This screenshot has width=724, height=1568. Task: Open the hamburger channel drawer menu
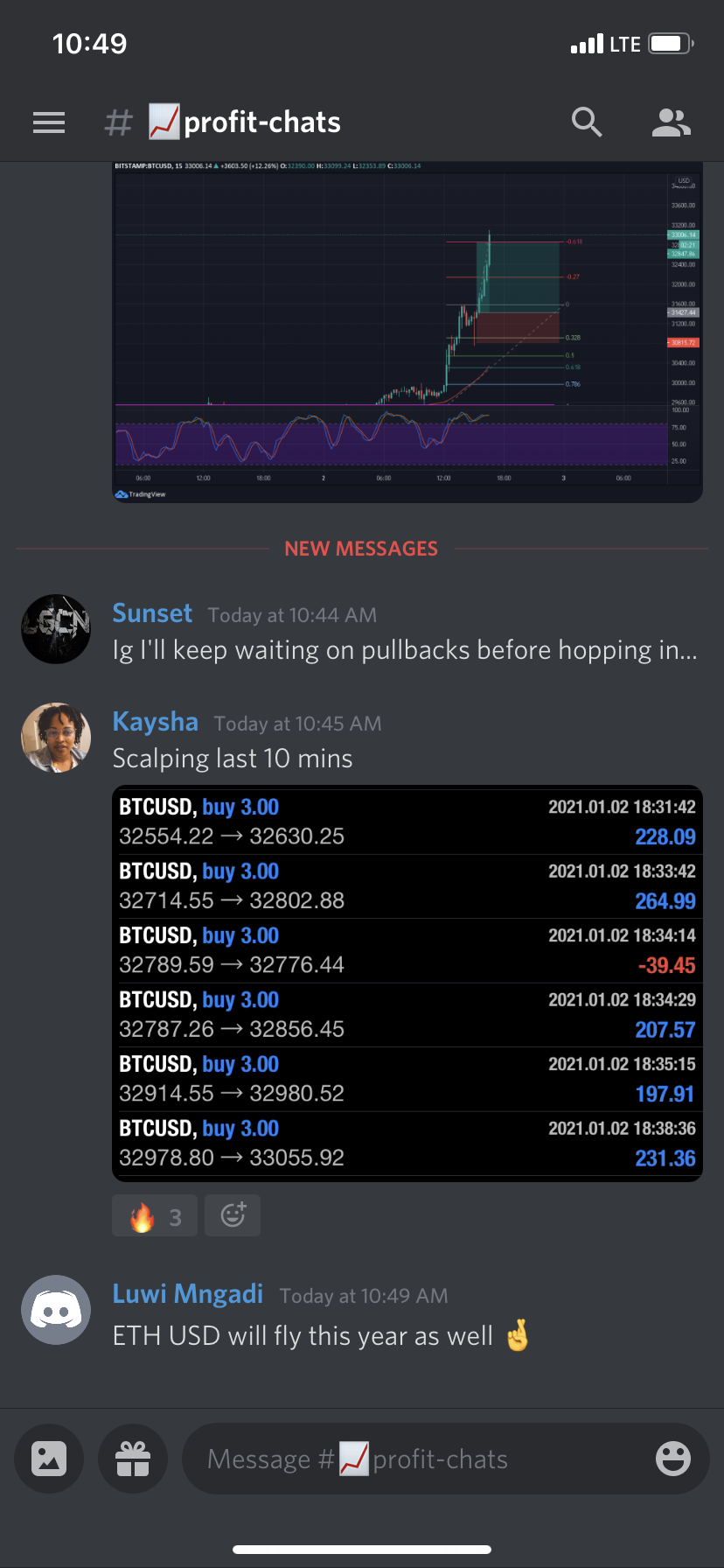49,122
